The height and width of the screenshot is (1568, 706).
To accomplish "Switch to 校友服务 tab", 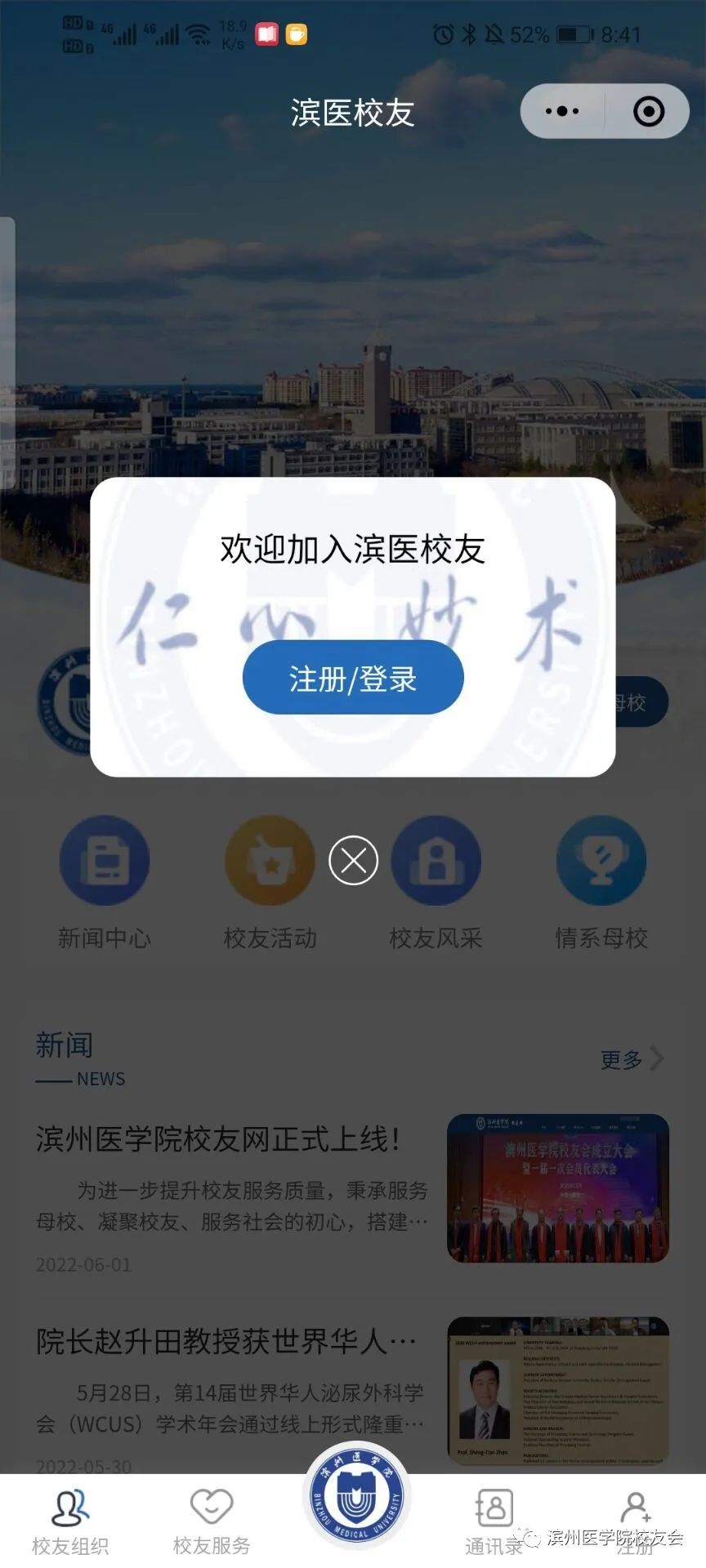I will pyautogui.click(x=212, y=1521).
